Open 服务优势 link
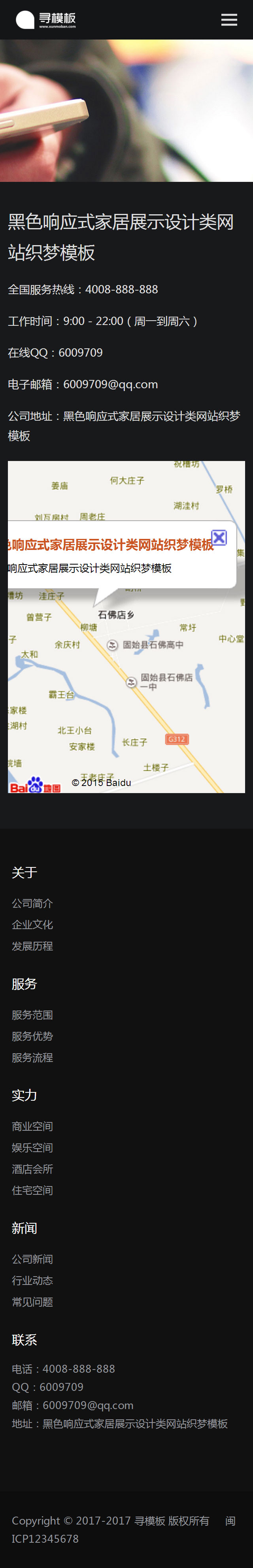The image size is (253, 1568). [32, 1036]
